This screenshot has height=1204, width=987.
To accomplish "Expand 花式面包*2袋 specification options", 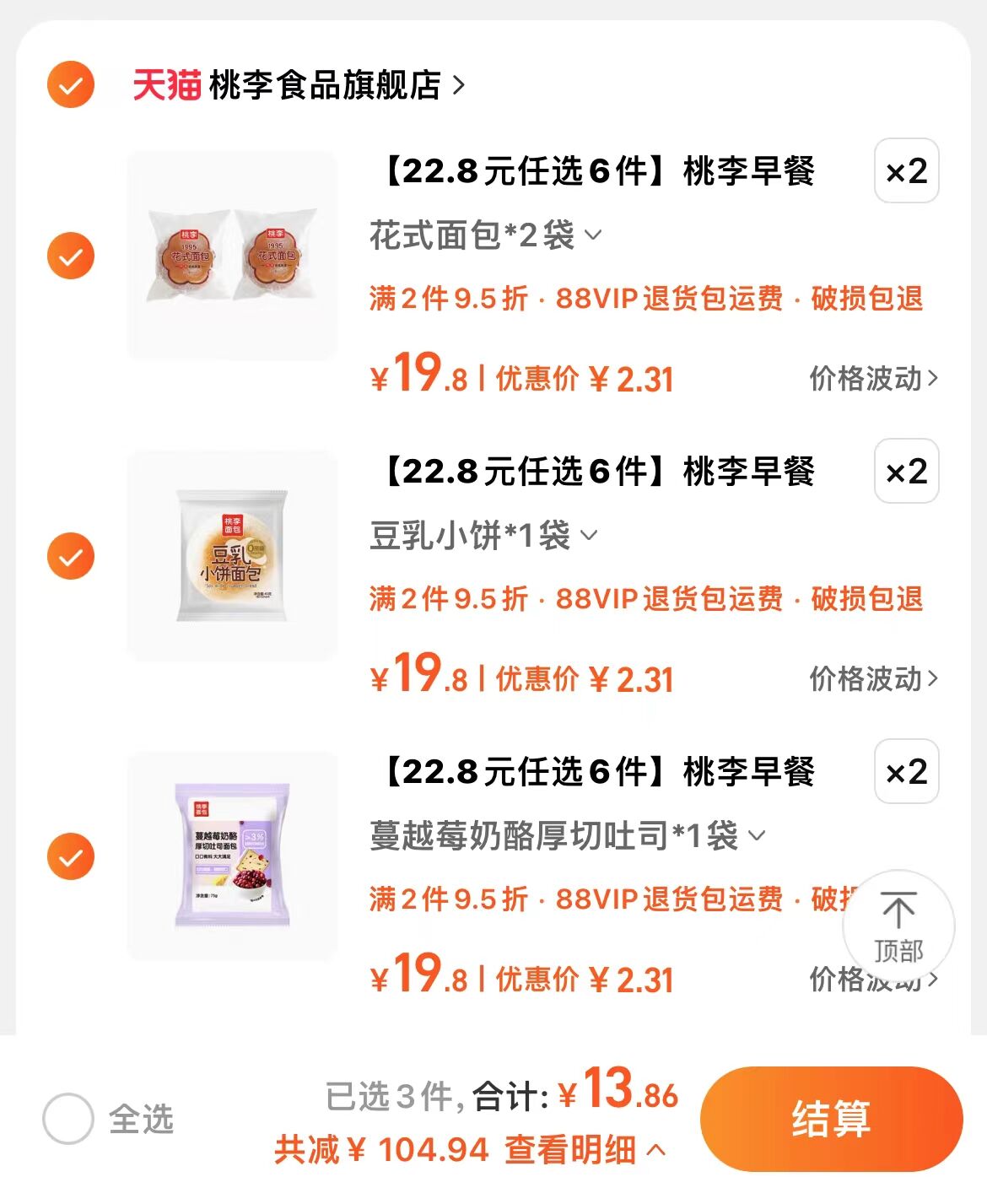I will point(595,239).
